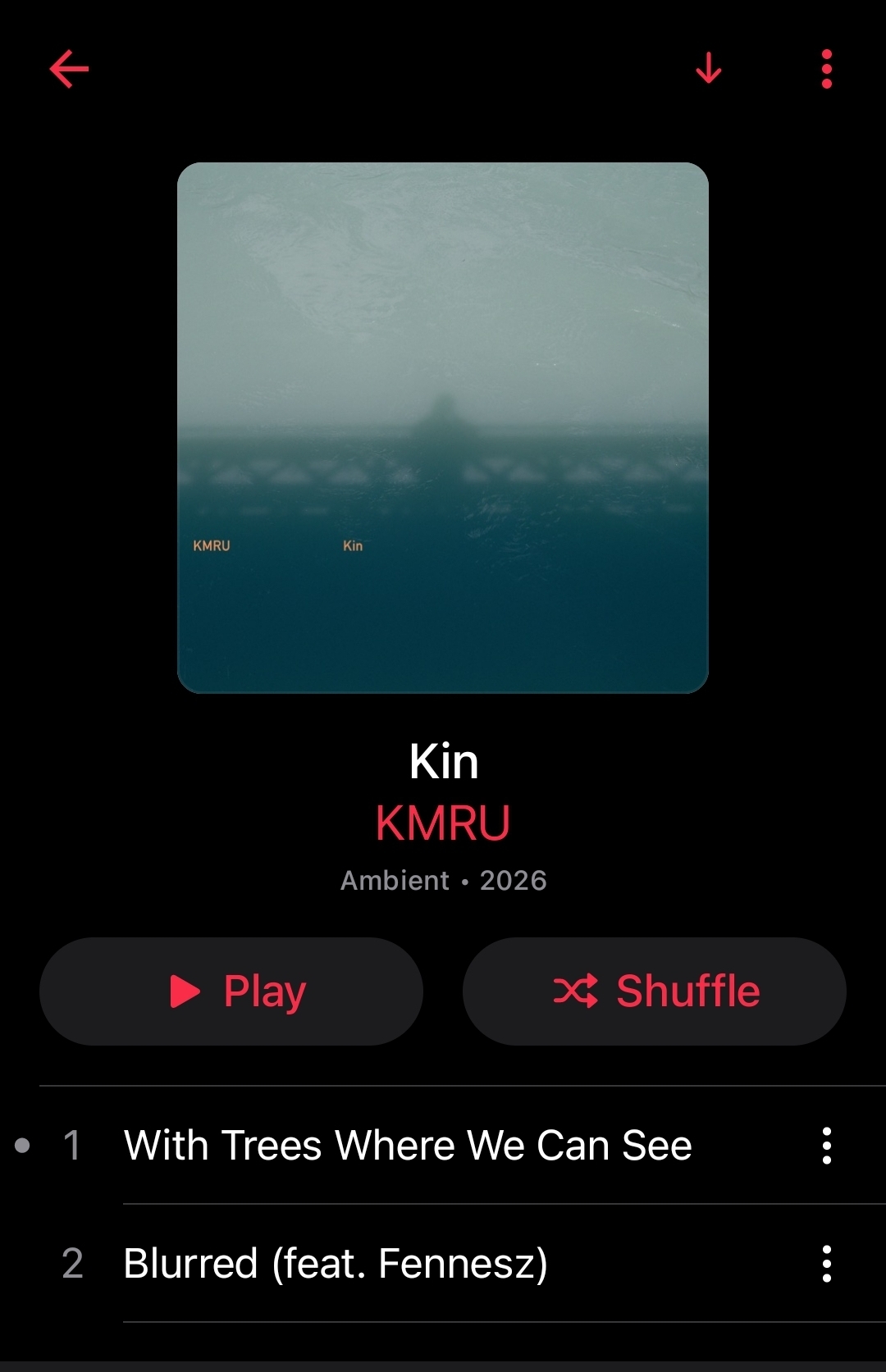This screenshot has height=1372, width=886.
Task: Go back using the red arrow
Action: tap(69, 68)
